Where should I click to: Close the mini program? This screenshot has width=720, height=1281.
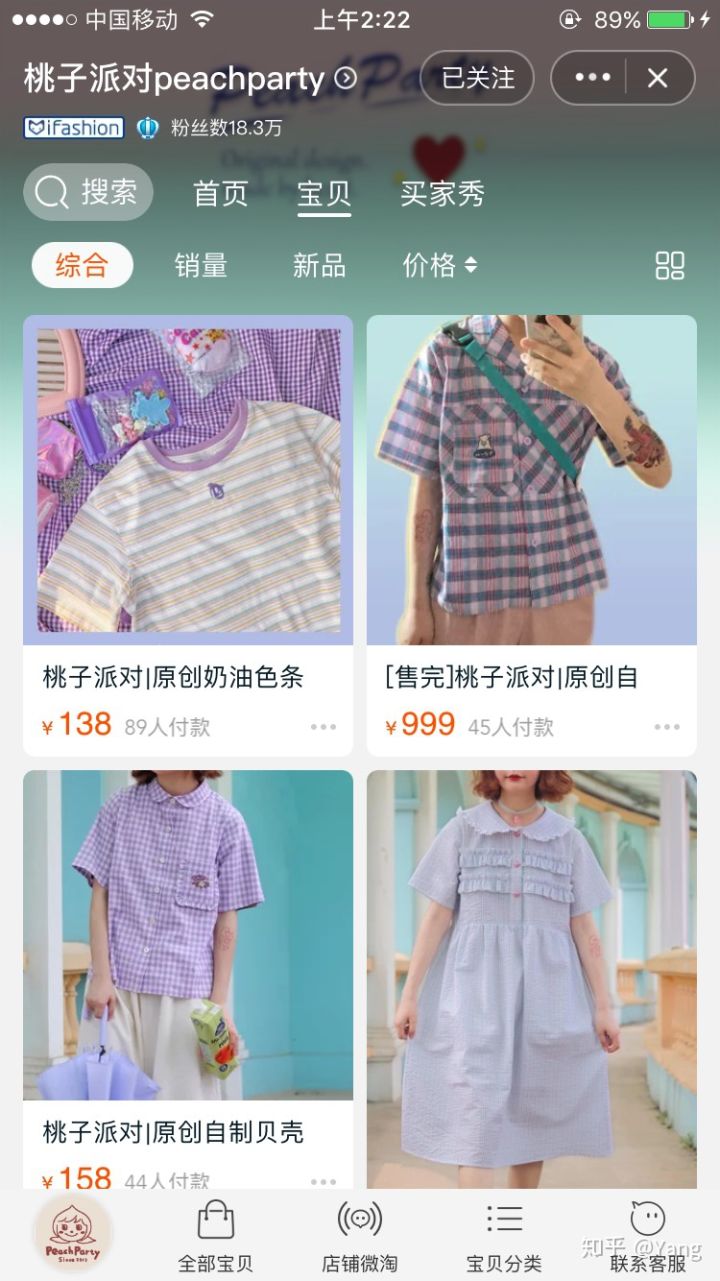[657, 78]
